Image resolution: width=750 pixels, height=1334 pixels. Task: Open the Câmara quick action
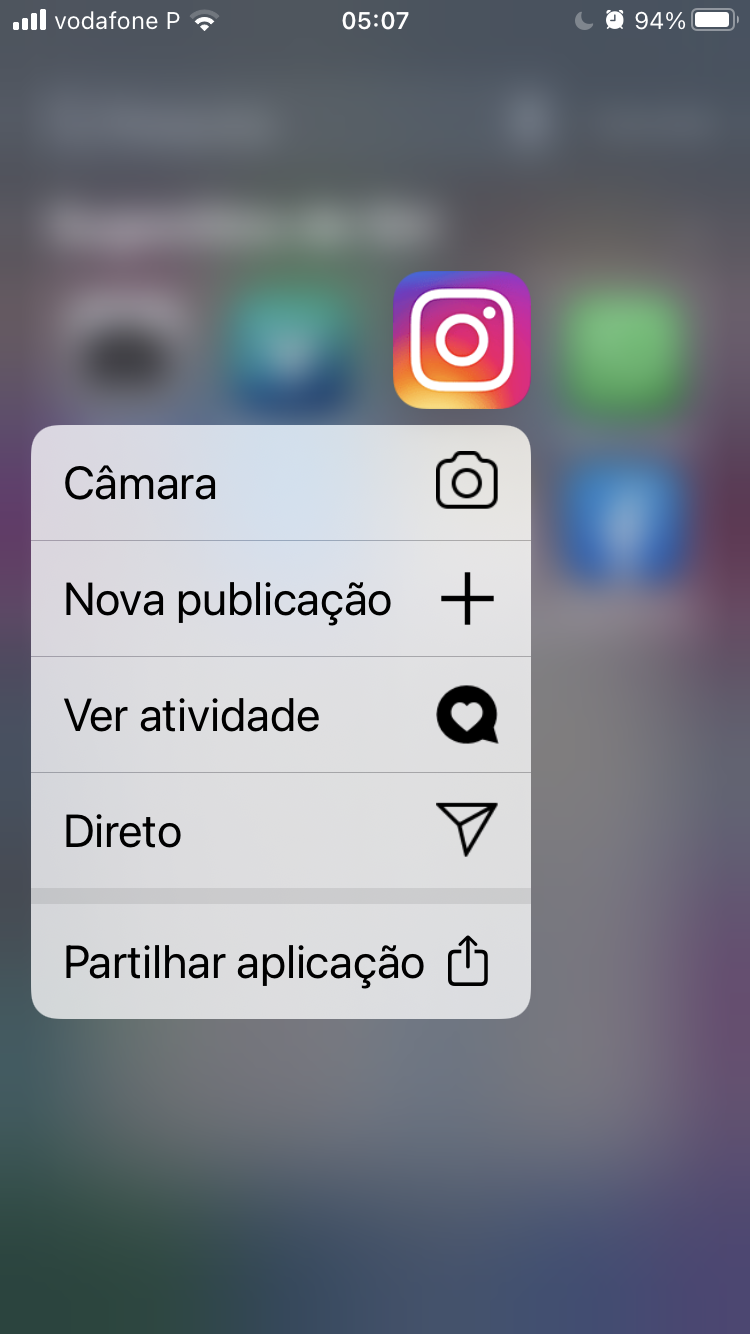coord(280,484)
